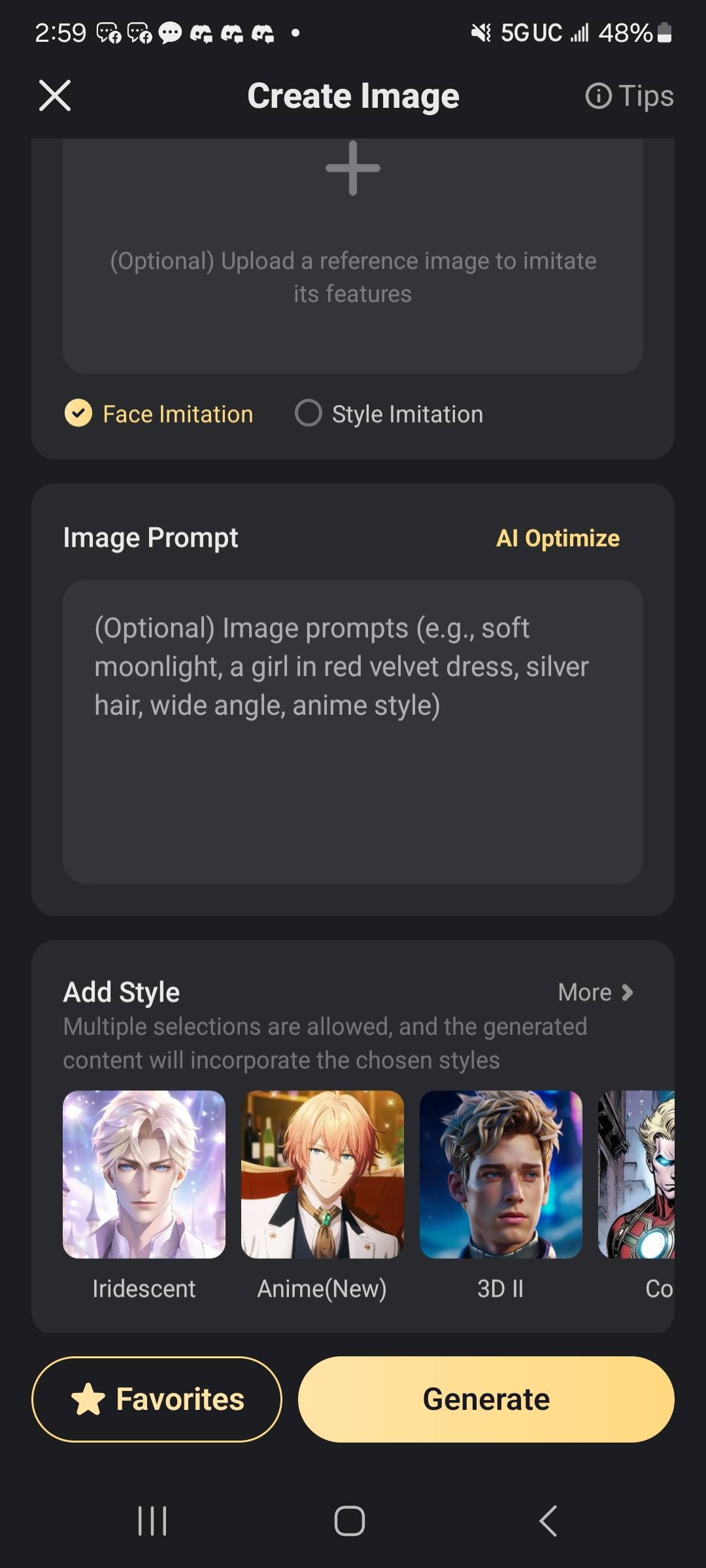Open recent apps from navigation bar
The image size is (706, 1568).
(152, 1520)
